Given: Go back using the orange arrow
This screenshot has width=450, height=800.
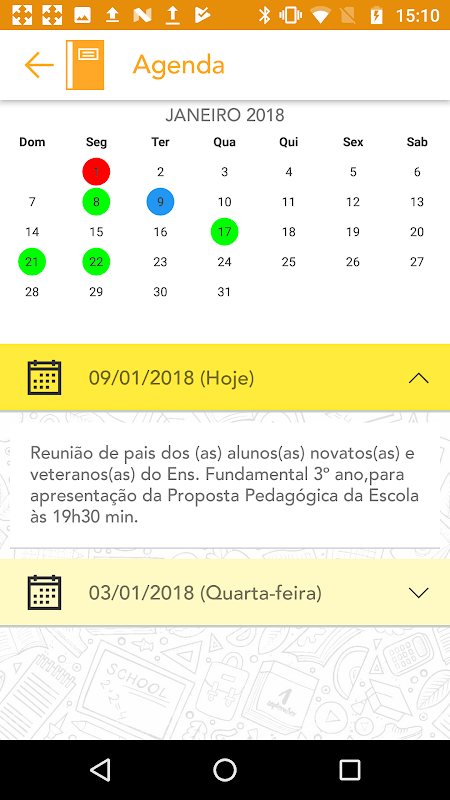Looking at the screenshot, I should coord(39,65).
